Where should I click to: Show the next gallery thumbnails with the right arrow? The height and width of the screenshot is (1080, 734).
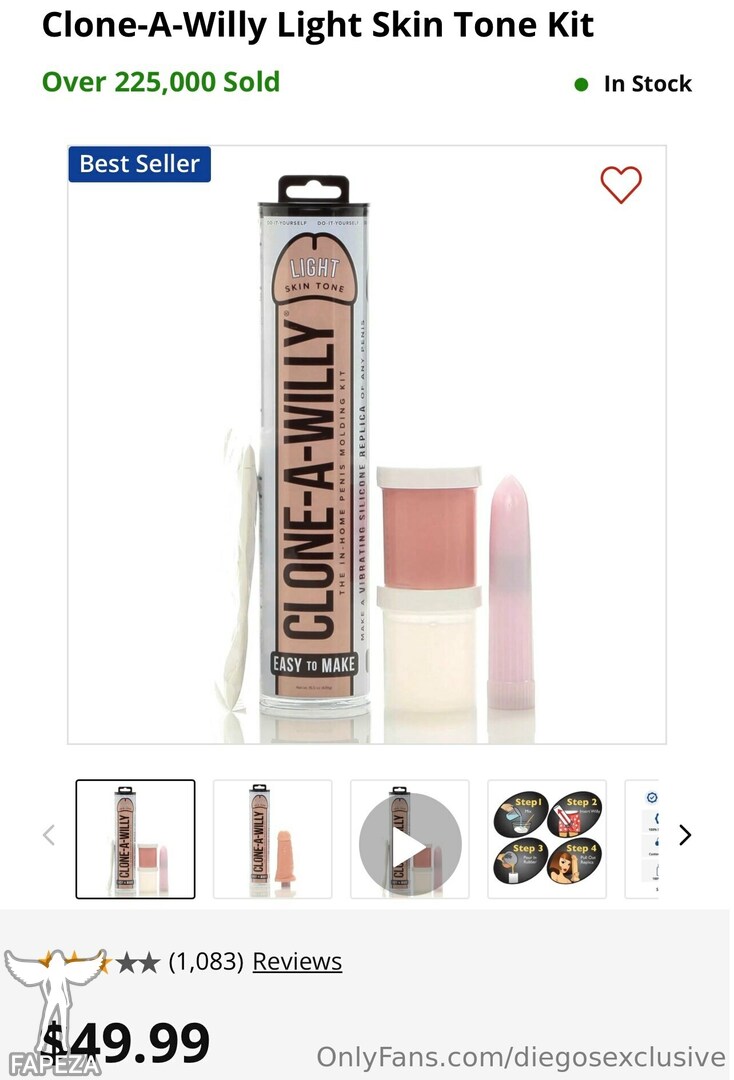pyautogui.click(x=685, y=835)
